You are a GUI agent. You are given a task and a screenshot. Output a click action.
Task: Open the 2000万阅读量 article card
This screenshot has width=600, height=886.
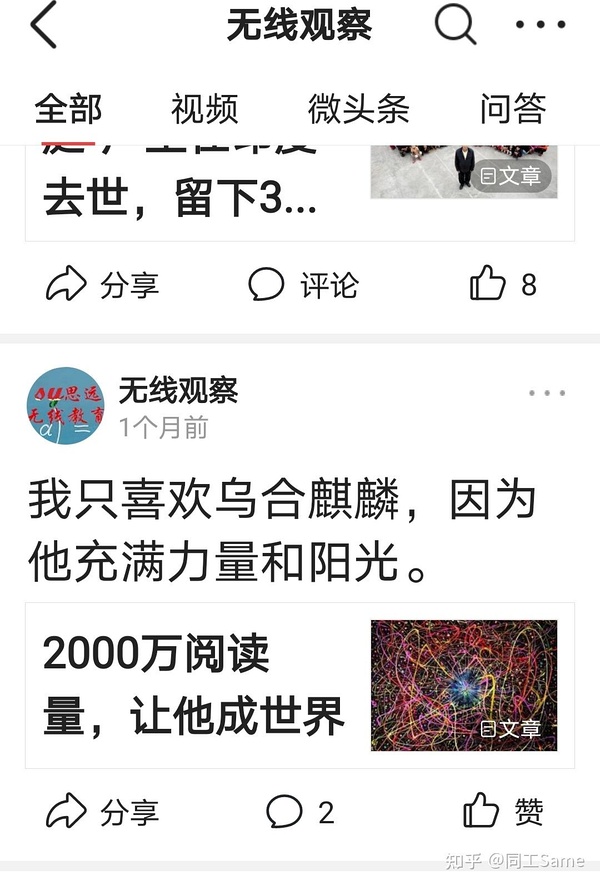tap(300, 685)
